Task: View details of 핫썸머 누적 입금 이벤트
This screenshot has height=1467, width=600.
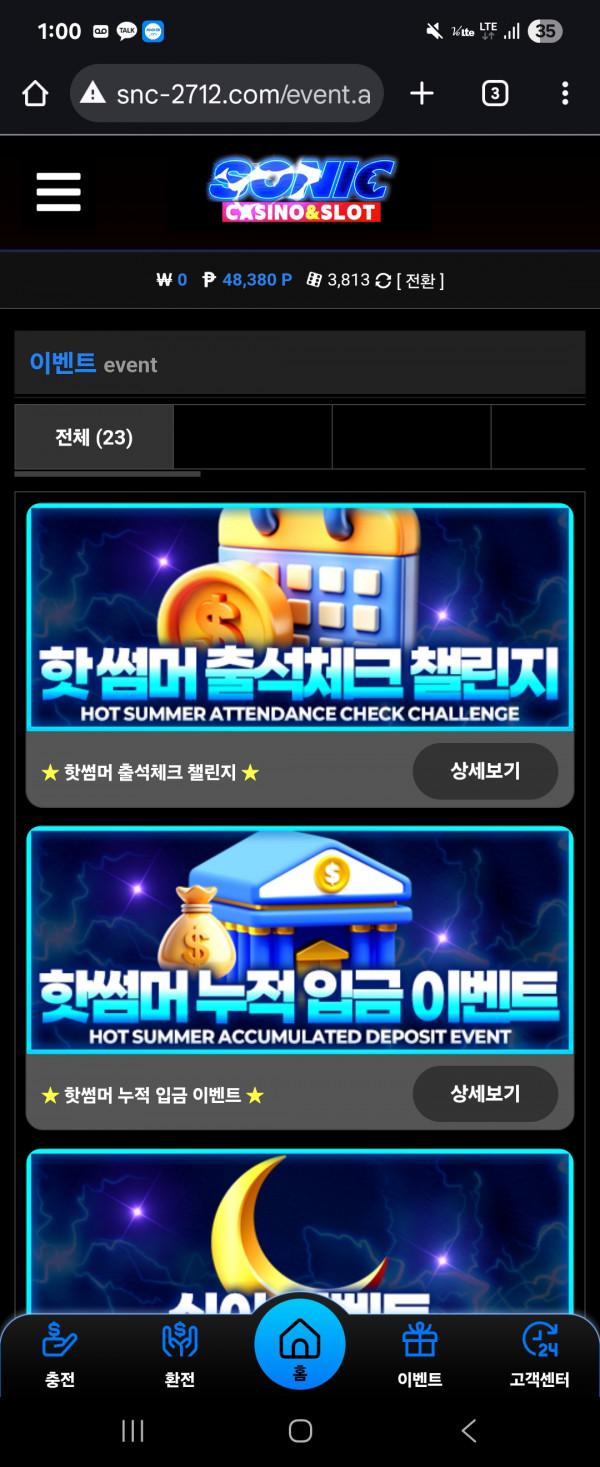Action: click(x=485, y=1094)
